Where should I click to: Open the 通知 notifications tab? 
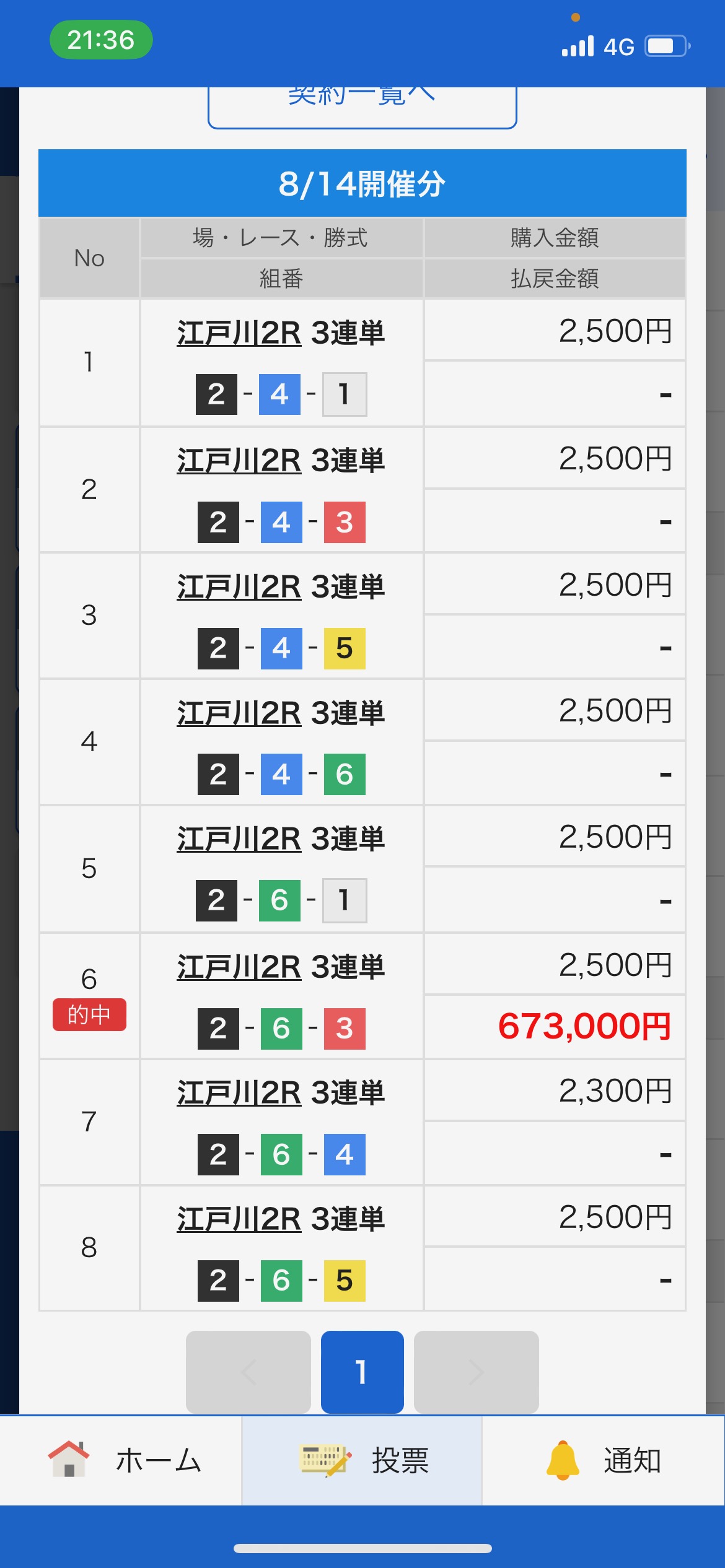click(603, 1460)
